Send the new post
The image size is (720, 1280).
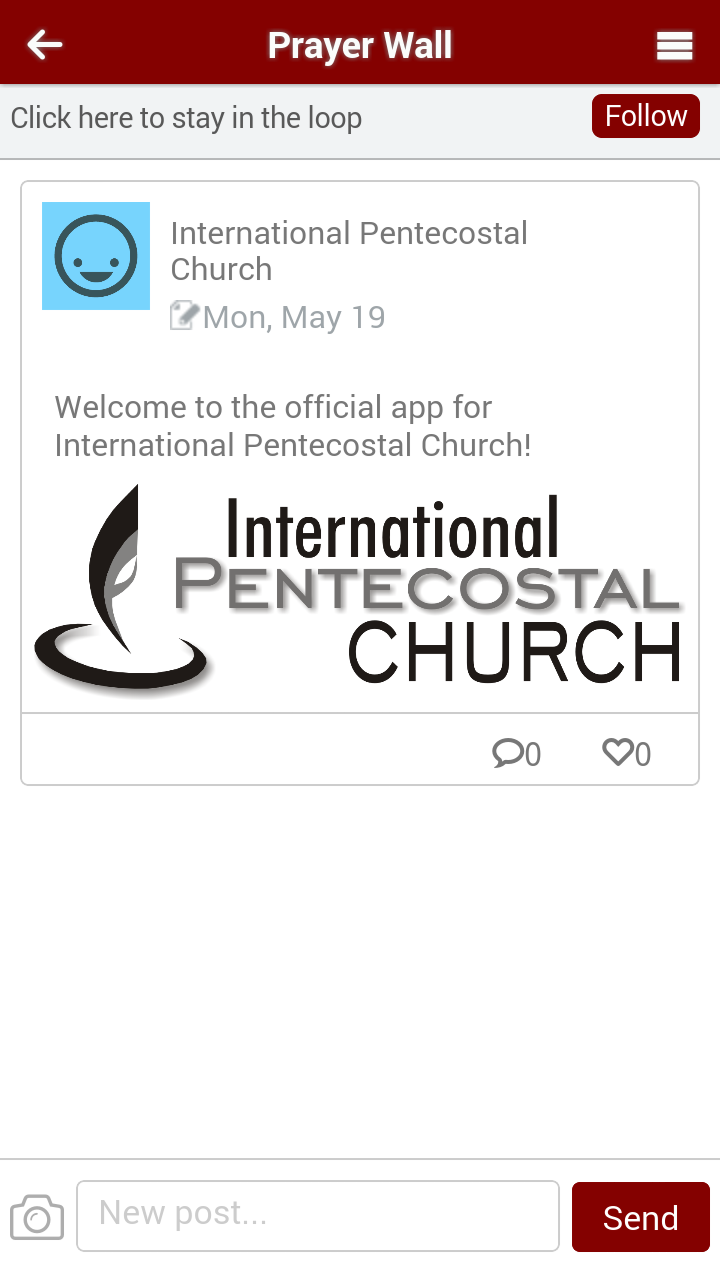[x=640, y=1217]
